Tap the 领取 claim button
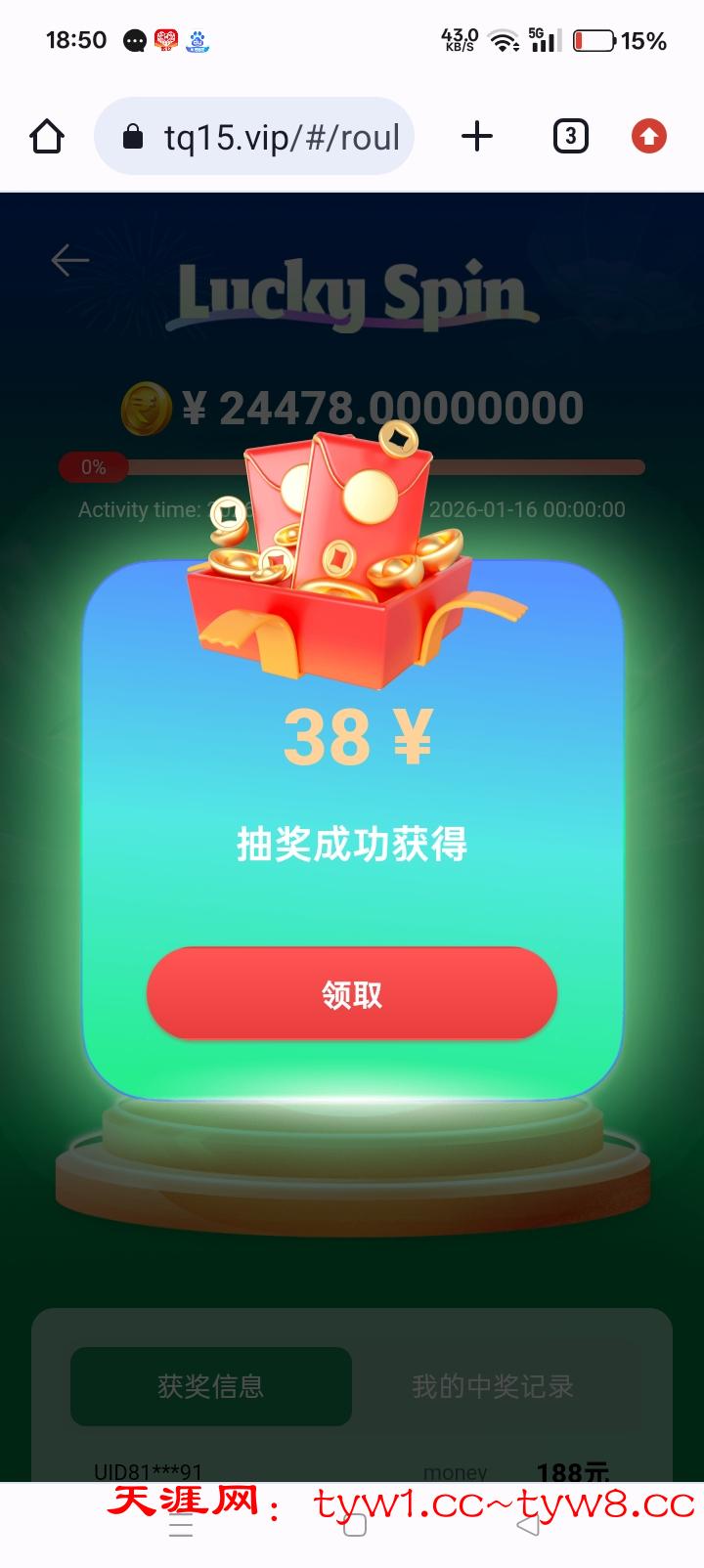This screenshot has height=1568, width=704. pos(352,993)
